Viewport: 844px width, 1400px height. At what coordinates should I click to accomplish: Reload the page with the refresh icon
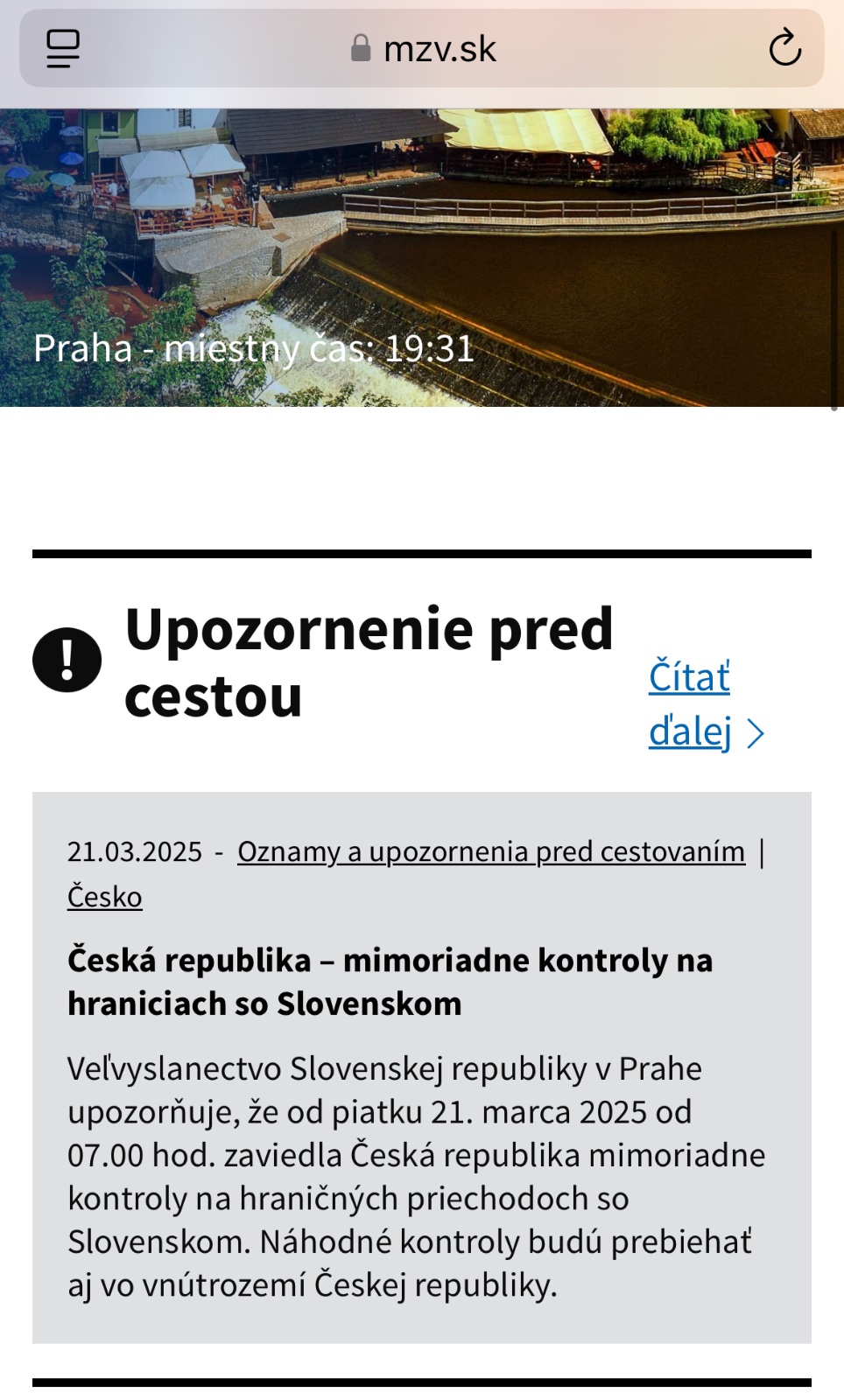pos(784,48)
